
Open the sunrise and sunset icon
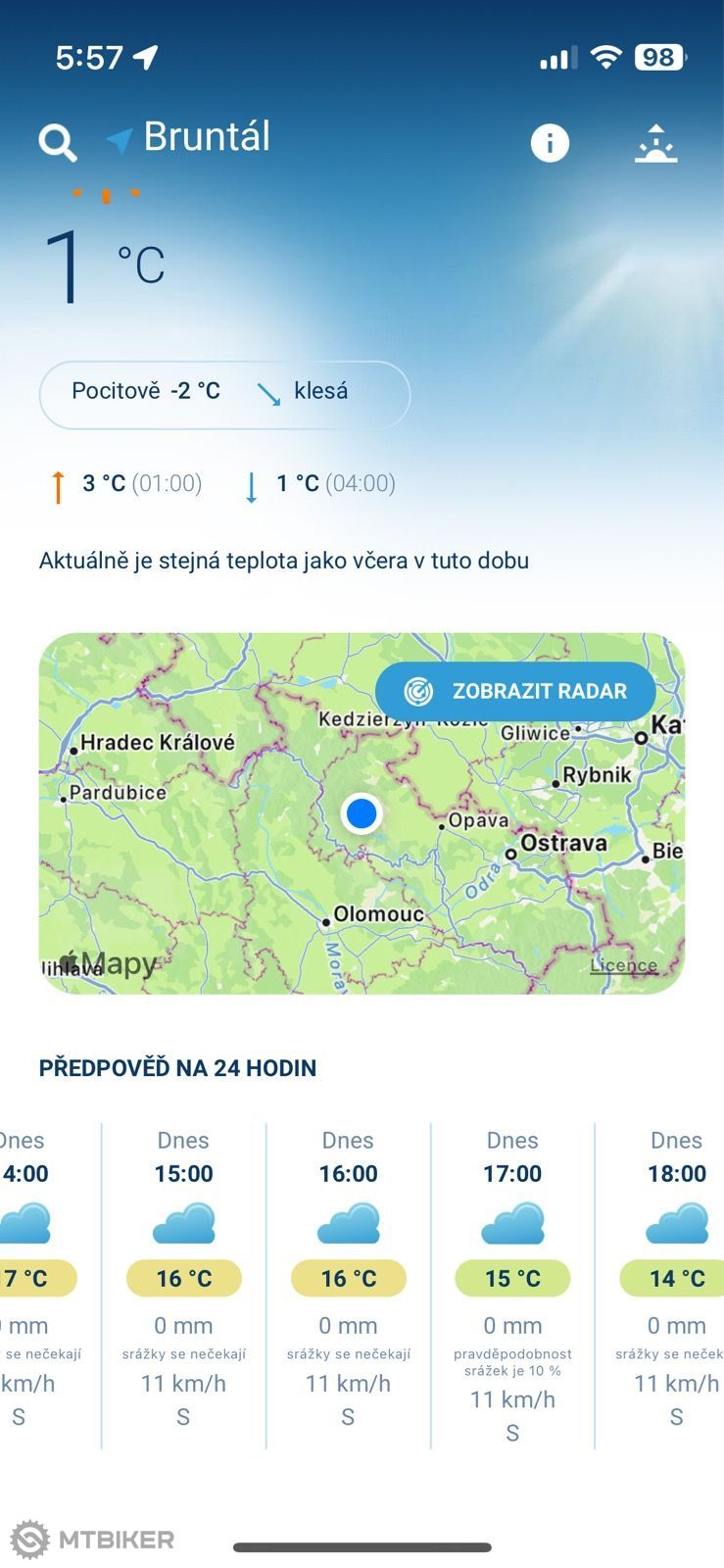click(x=656, y=143)
